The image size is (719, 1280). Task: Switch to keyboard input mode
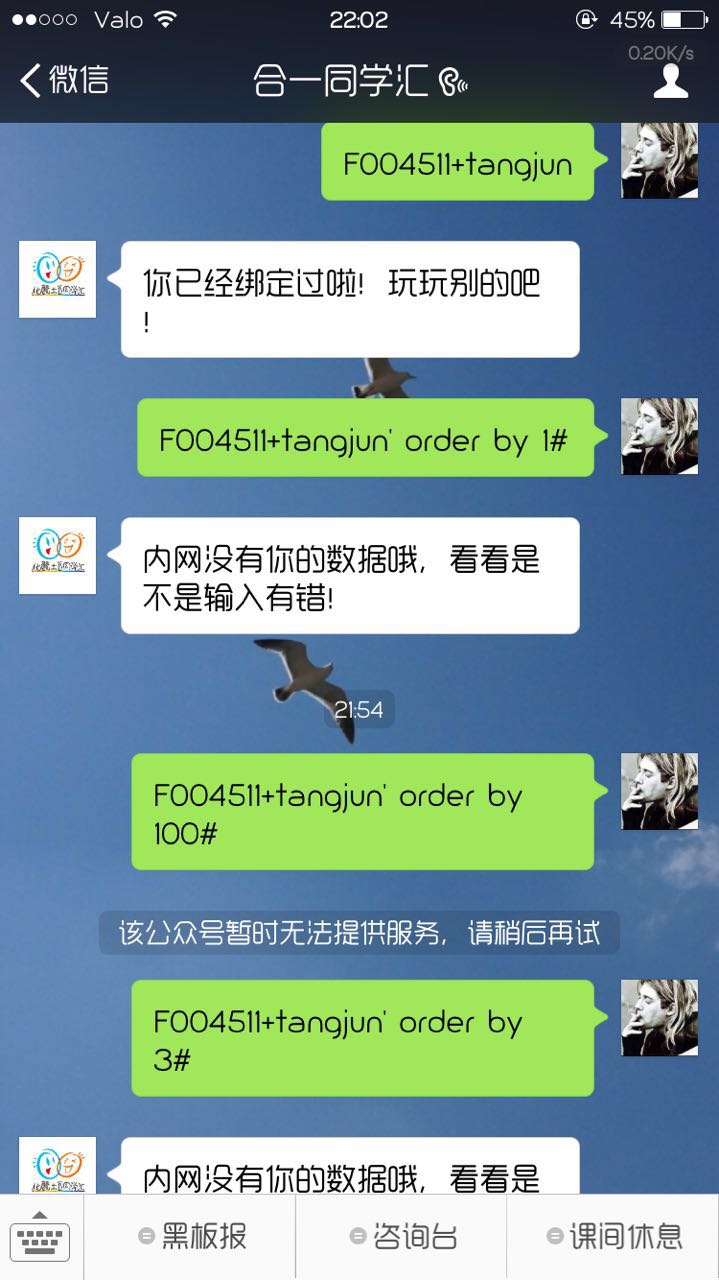click(41, 1237)
